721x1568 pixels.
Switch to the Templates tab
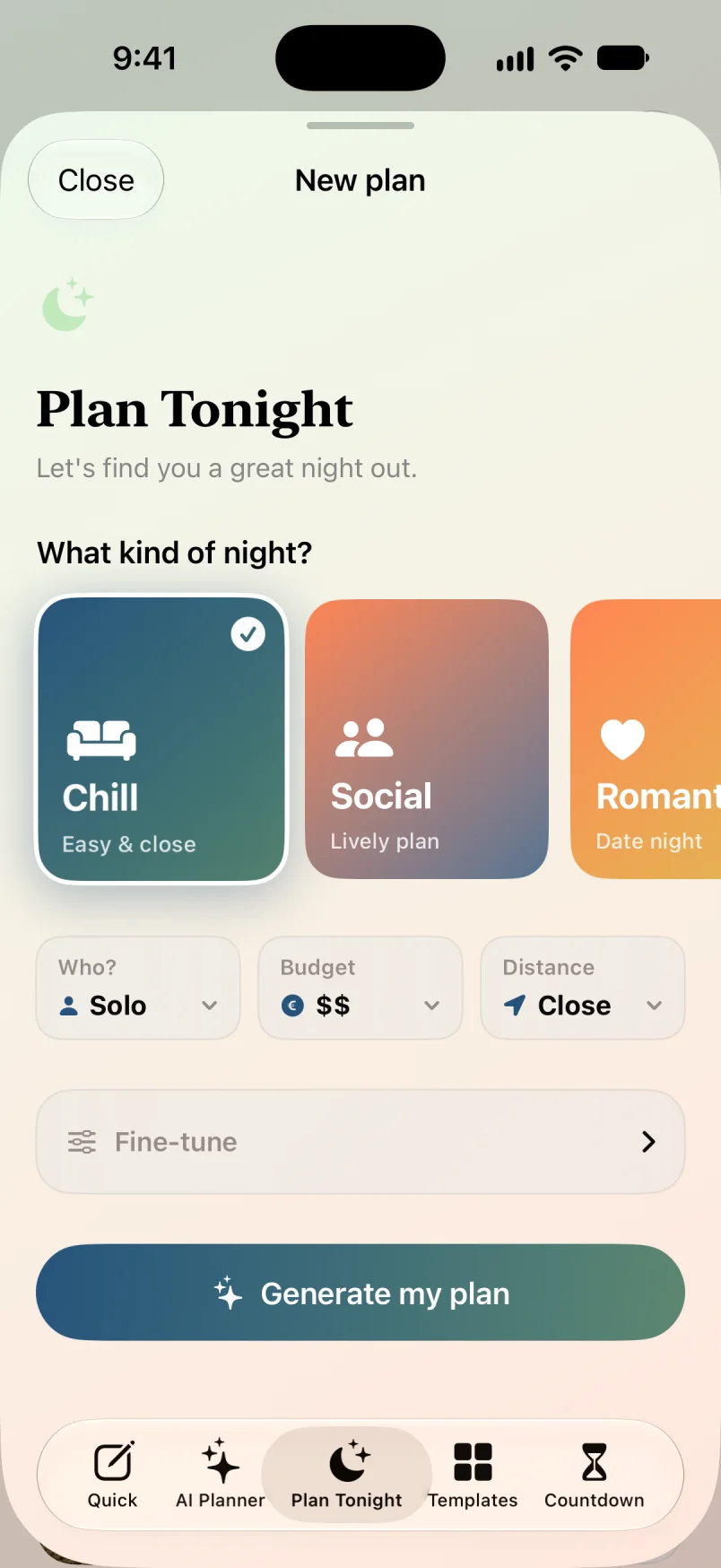473,1475
